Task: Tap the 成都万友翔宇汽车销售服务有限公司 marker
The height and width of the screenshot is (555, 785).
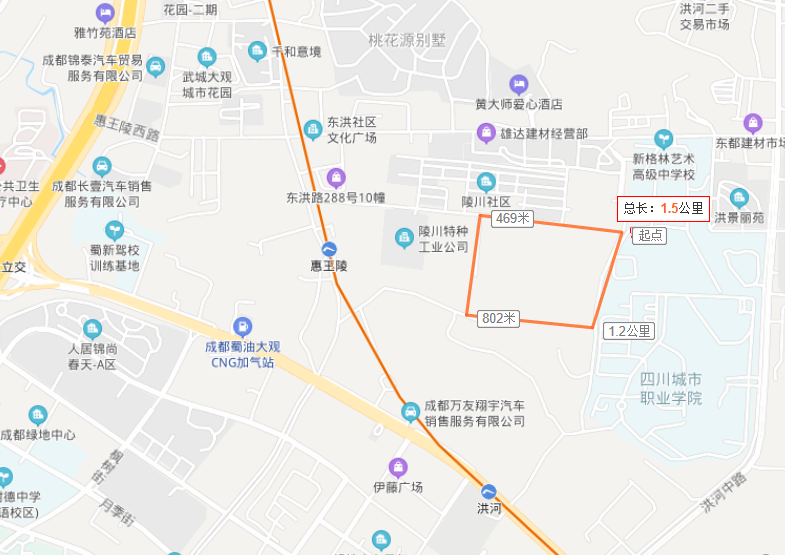Action: [x=410, y=411]
